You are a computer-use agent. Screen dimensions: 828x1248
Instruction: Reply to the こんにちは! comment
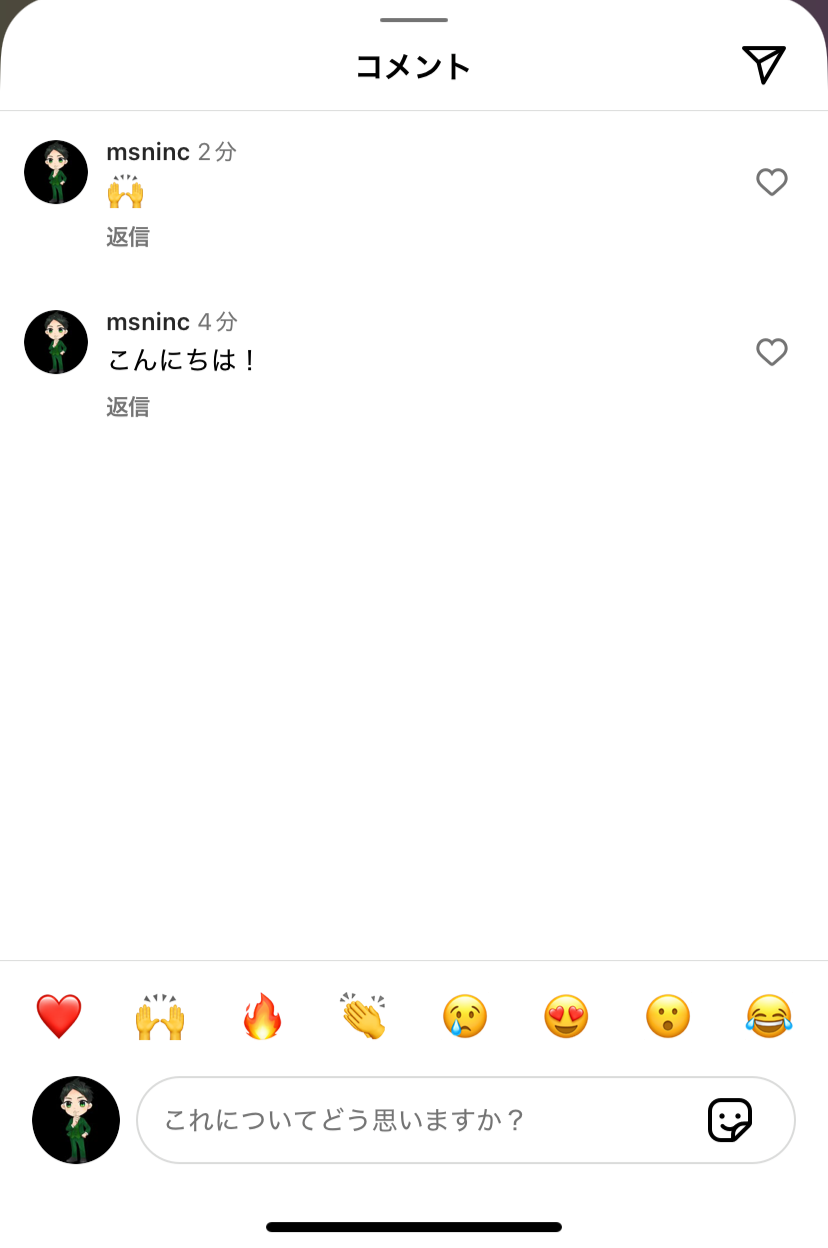click(128, 407)
